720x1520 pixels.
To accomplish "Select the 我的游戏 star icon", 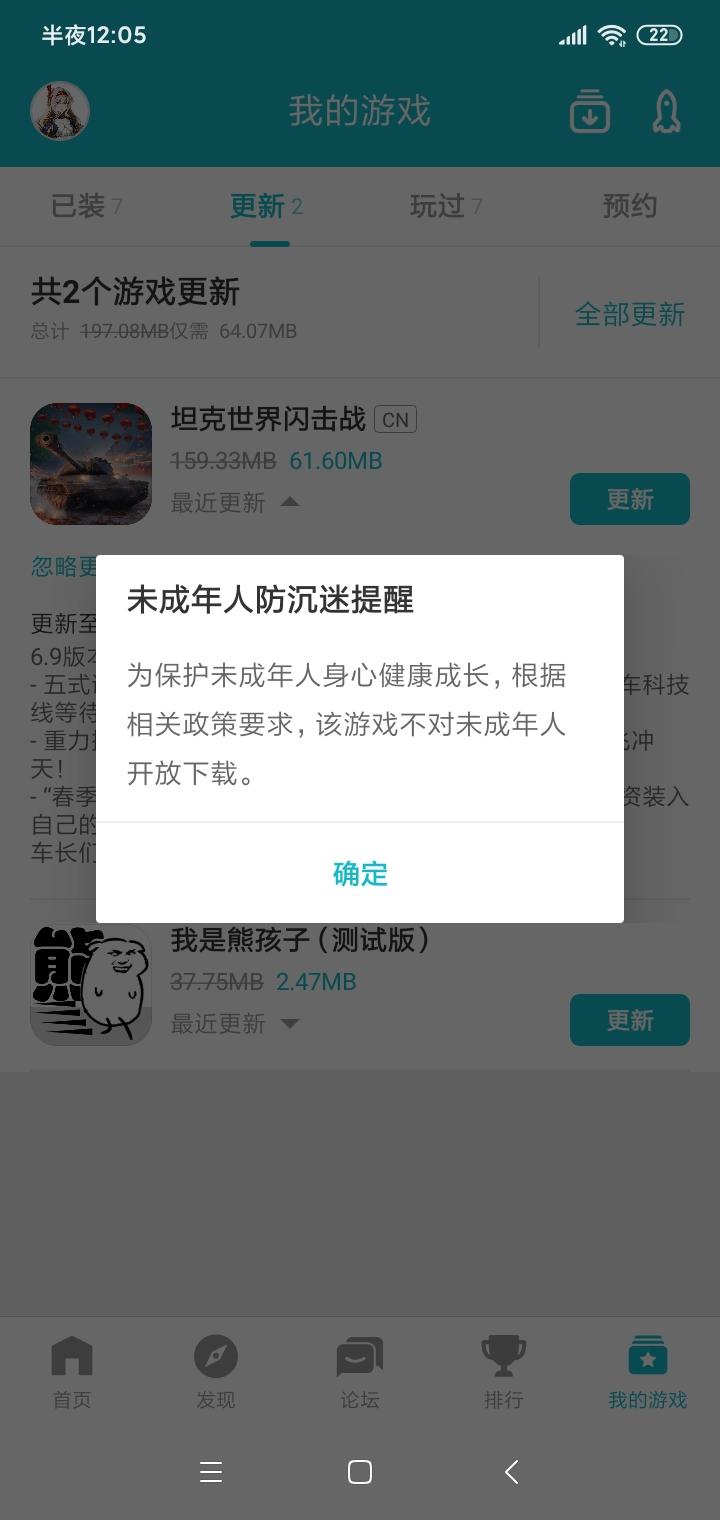I will pos(647,1357).
